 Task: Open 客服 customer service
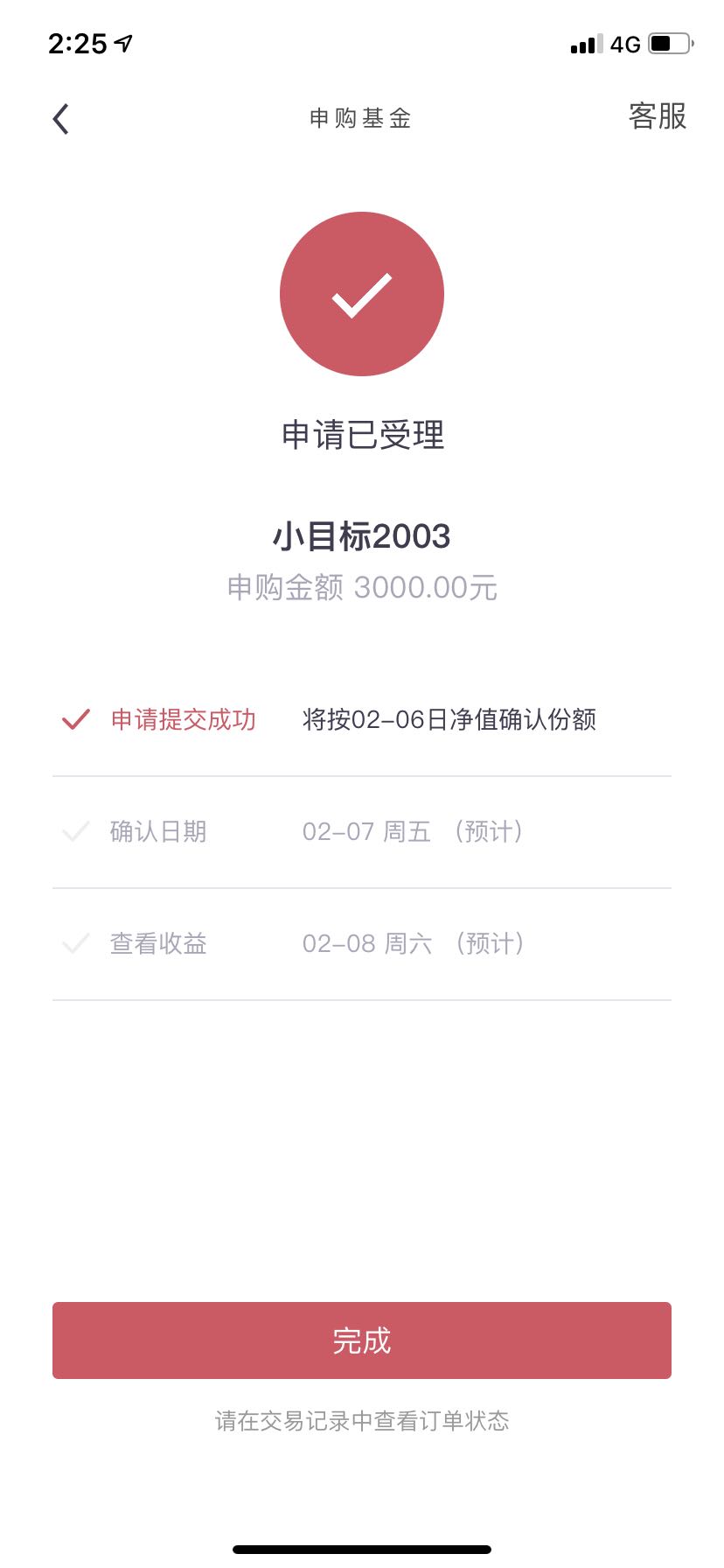coord(658,116)
